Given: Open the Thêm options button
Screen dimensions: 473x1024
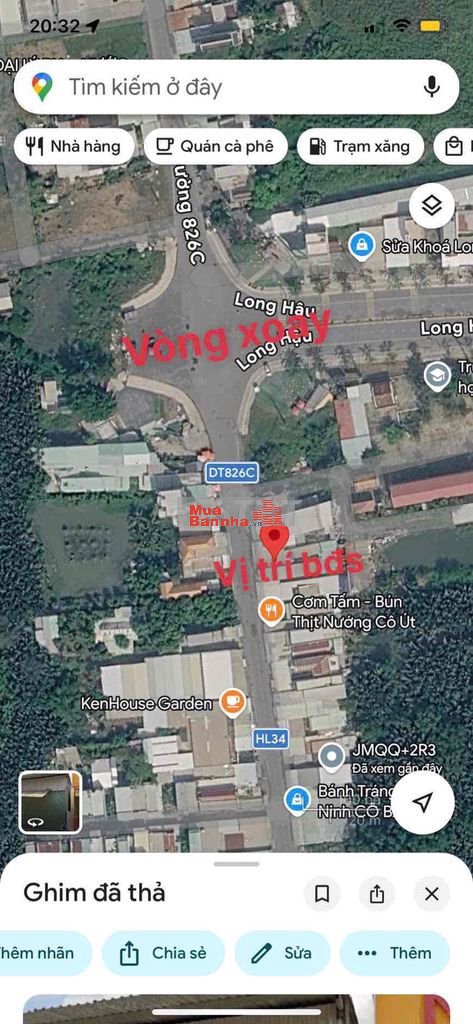Looking at the screenshot, I should point(395,953).
